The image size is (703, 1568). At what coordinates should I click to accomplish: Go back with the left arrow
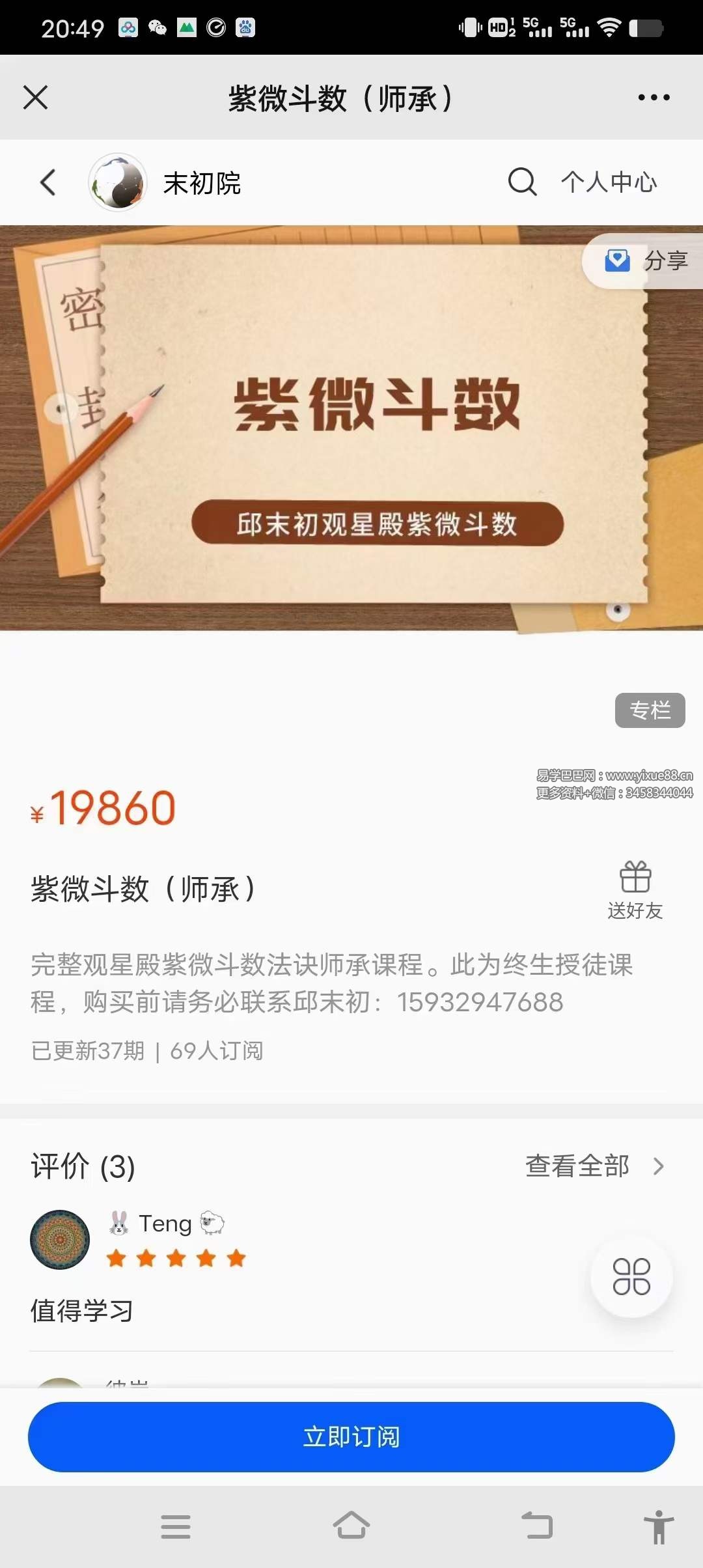pyautogui.click(x=48, y=182)
